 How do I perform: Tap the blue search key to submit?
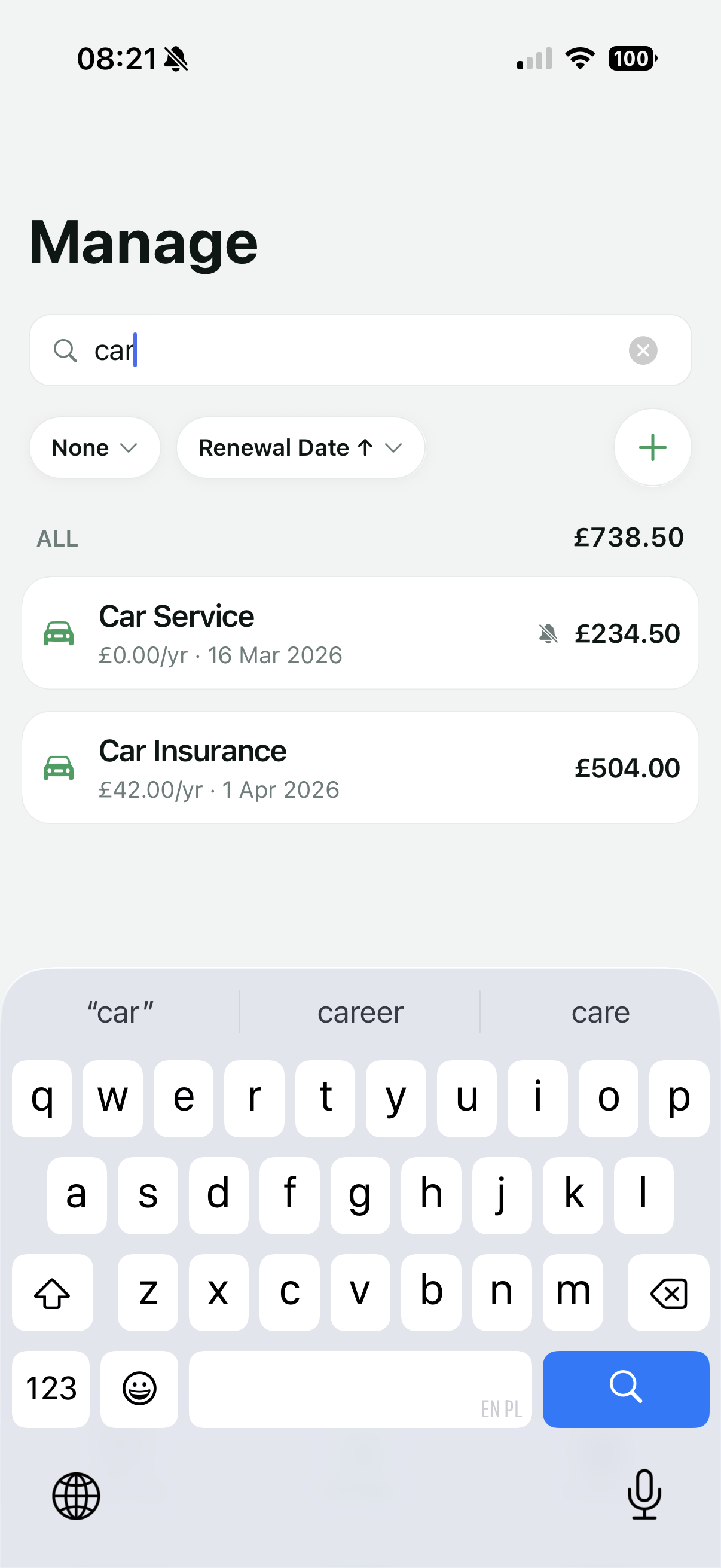pyautogui.click(x=625, y=1390)
